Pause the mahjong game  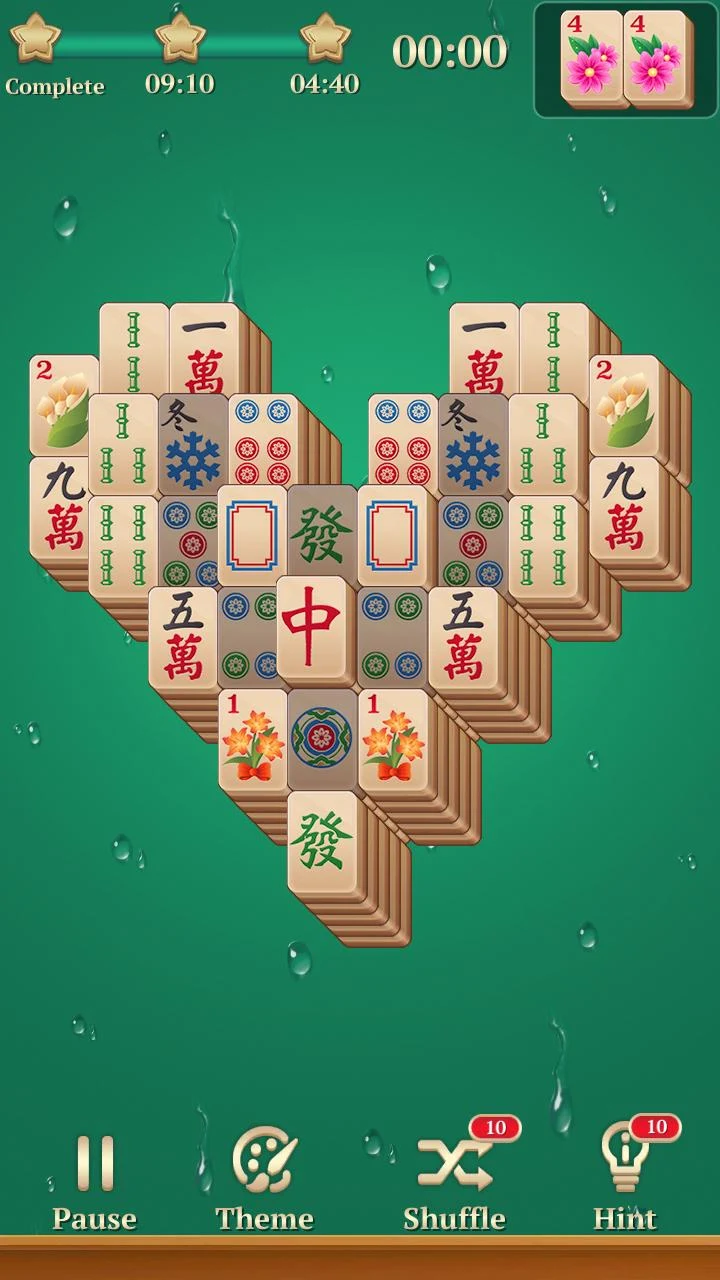(95, 1180)
